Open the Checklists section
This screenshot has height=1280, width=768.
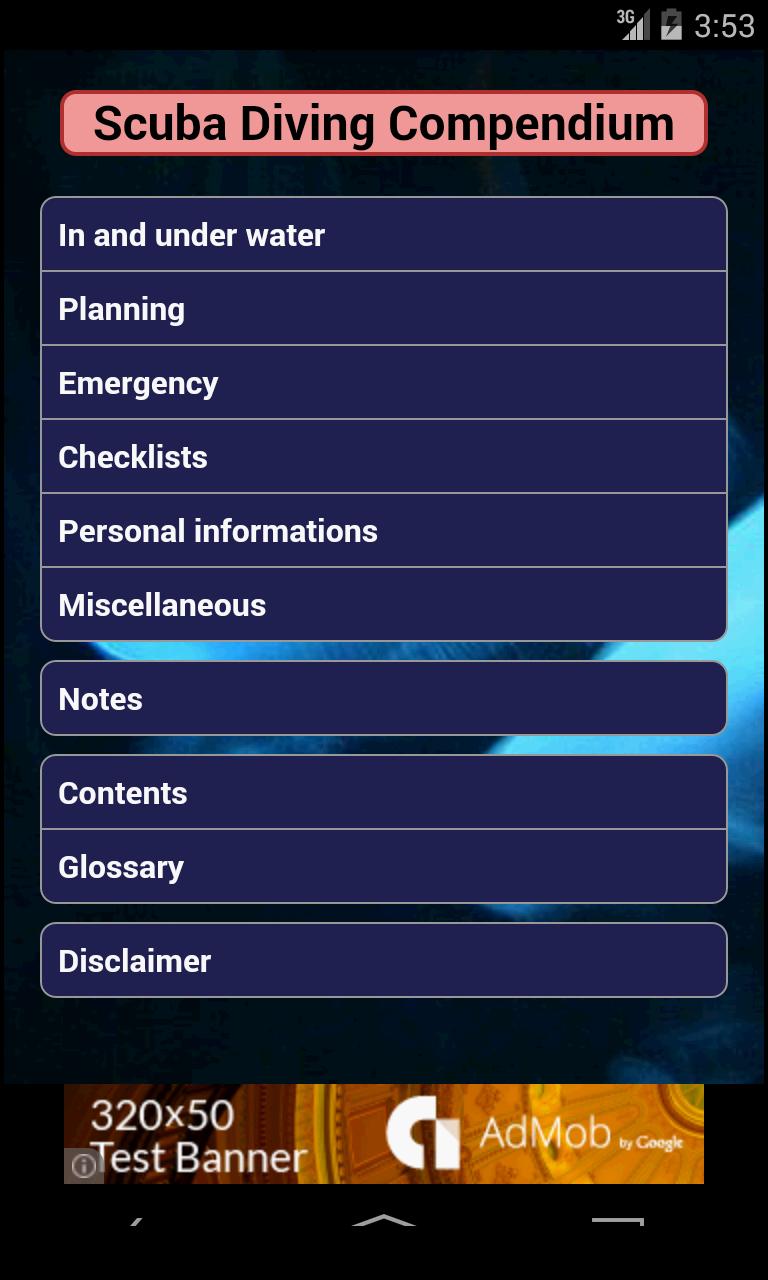384,456
